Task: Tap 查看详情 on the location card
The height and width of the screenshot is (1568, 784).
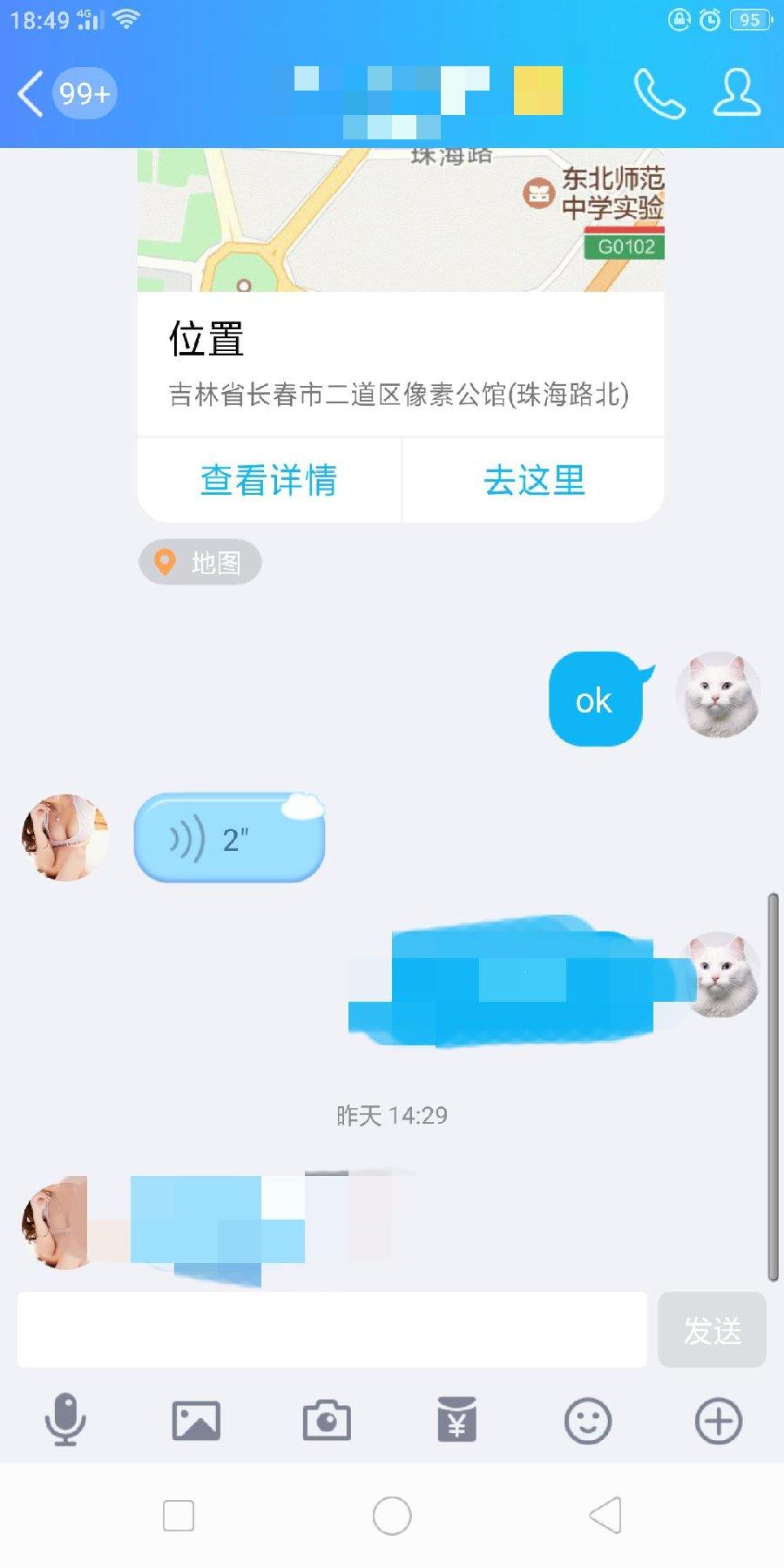Action: click(268, 480)
